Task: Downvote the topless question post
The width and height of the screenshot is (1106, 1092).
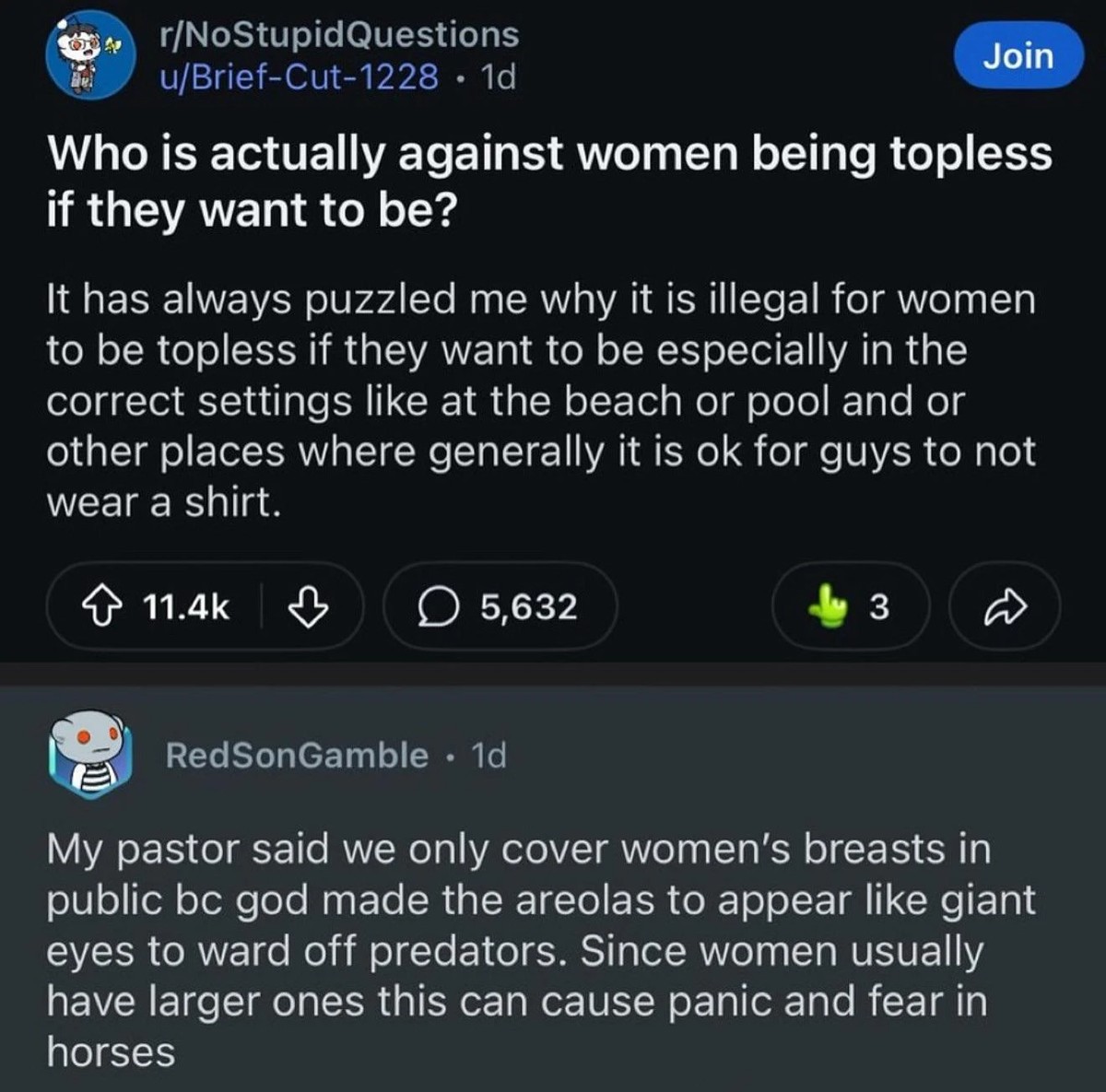Action: click(309, 607)
